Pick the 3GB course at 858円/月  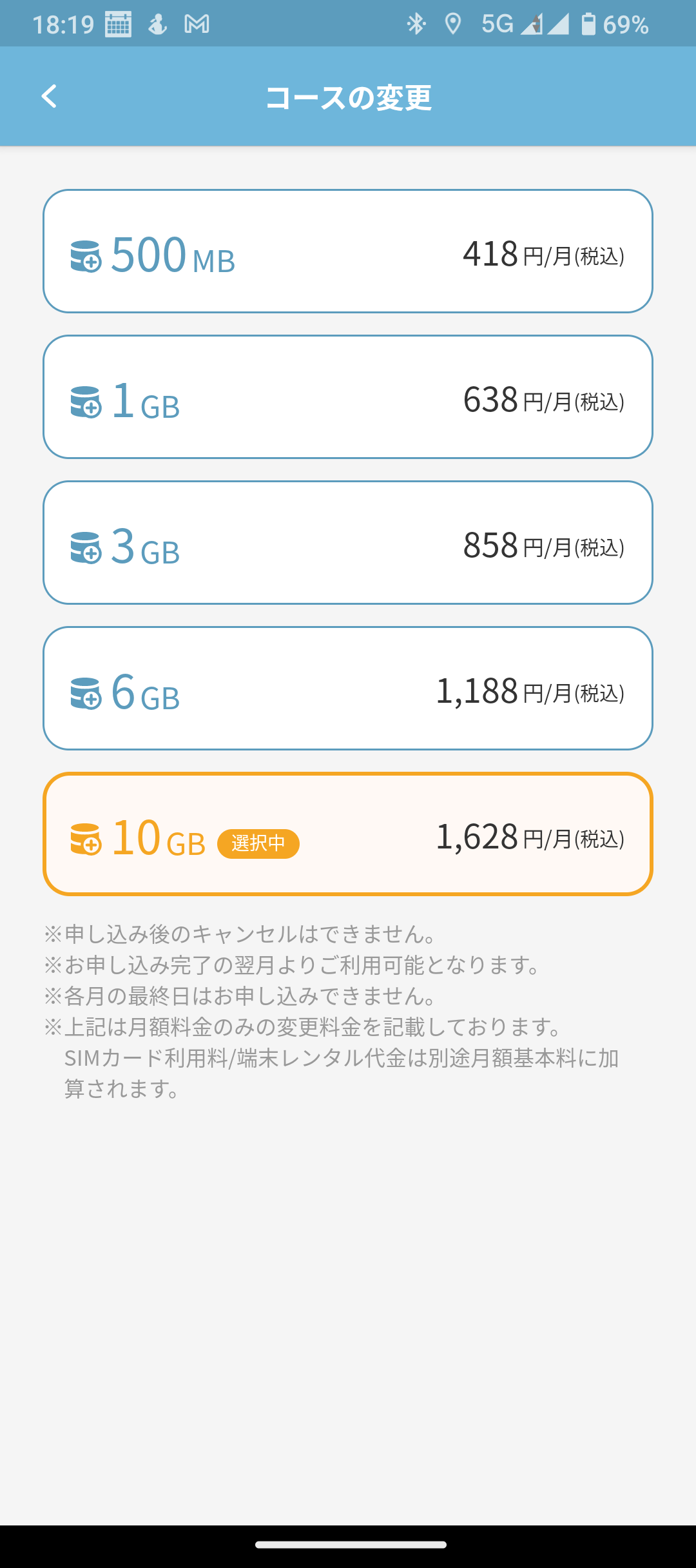pyautogui.click(x=348, y=542)
